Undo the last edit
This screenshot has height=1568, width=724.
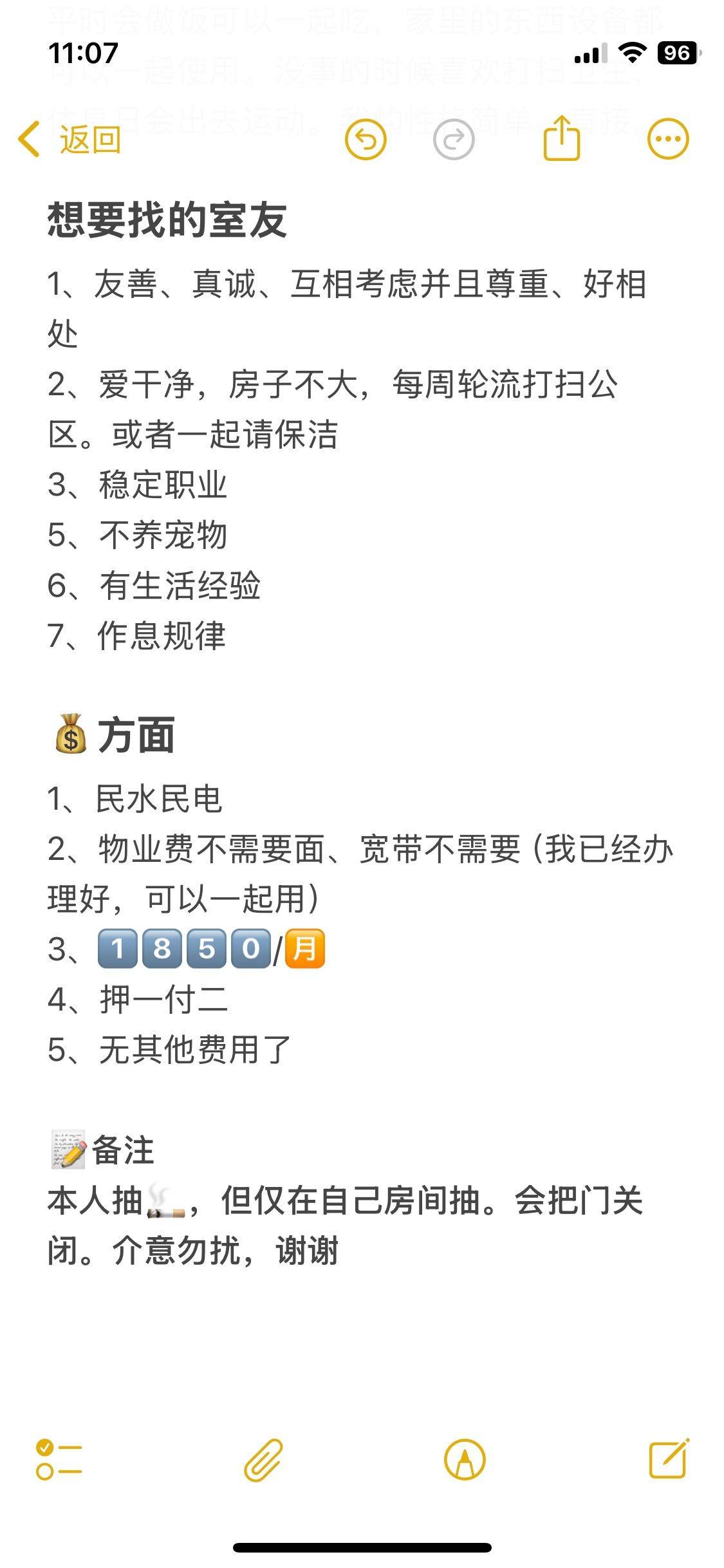click(366, 139)
